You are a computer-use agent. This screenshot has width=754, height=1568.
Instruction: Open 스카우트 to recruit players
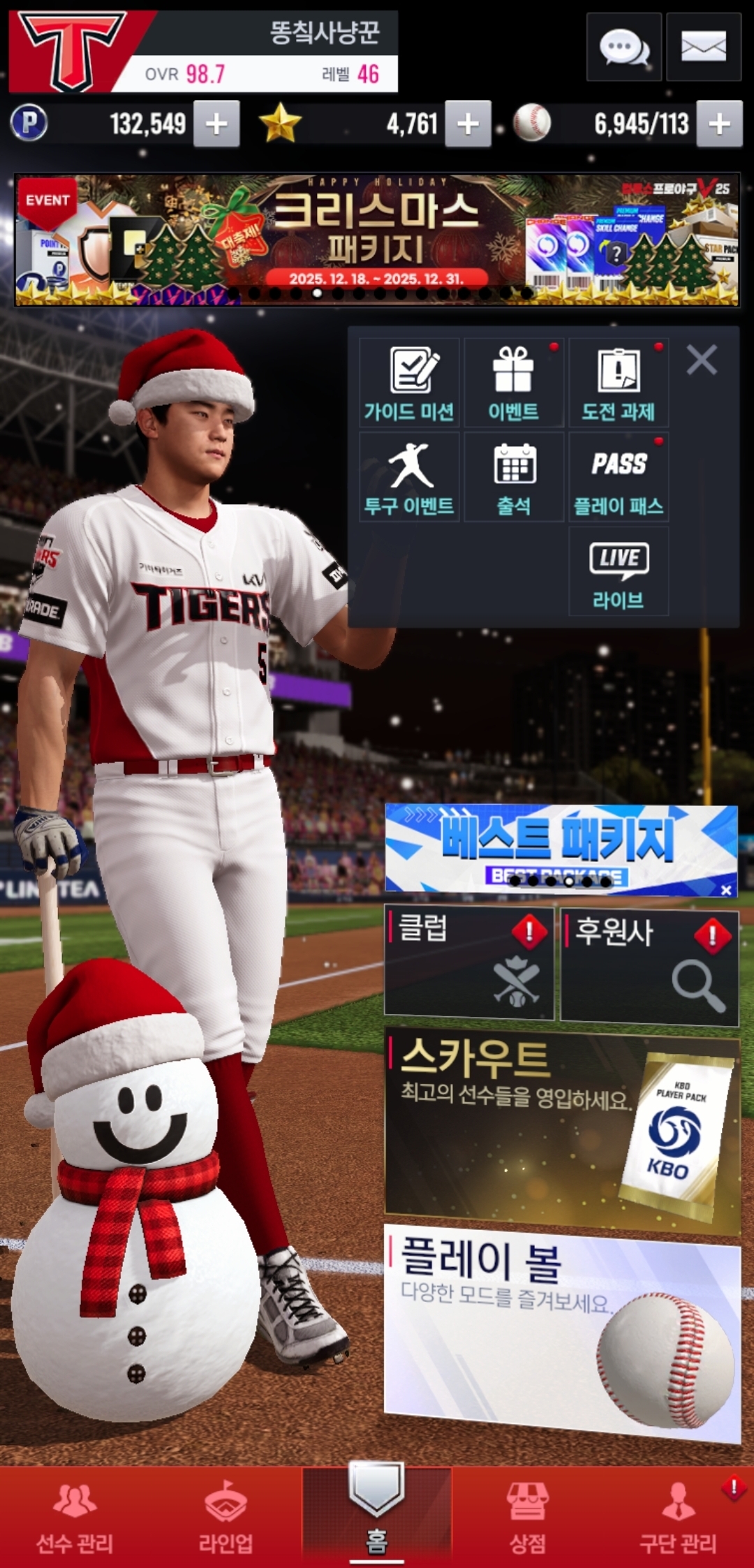click(x=562, y=1129)
